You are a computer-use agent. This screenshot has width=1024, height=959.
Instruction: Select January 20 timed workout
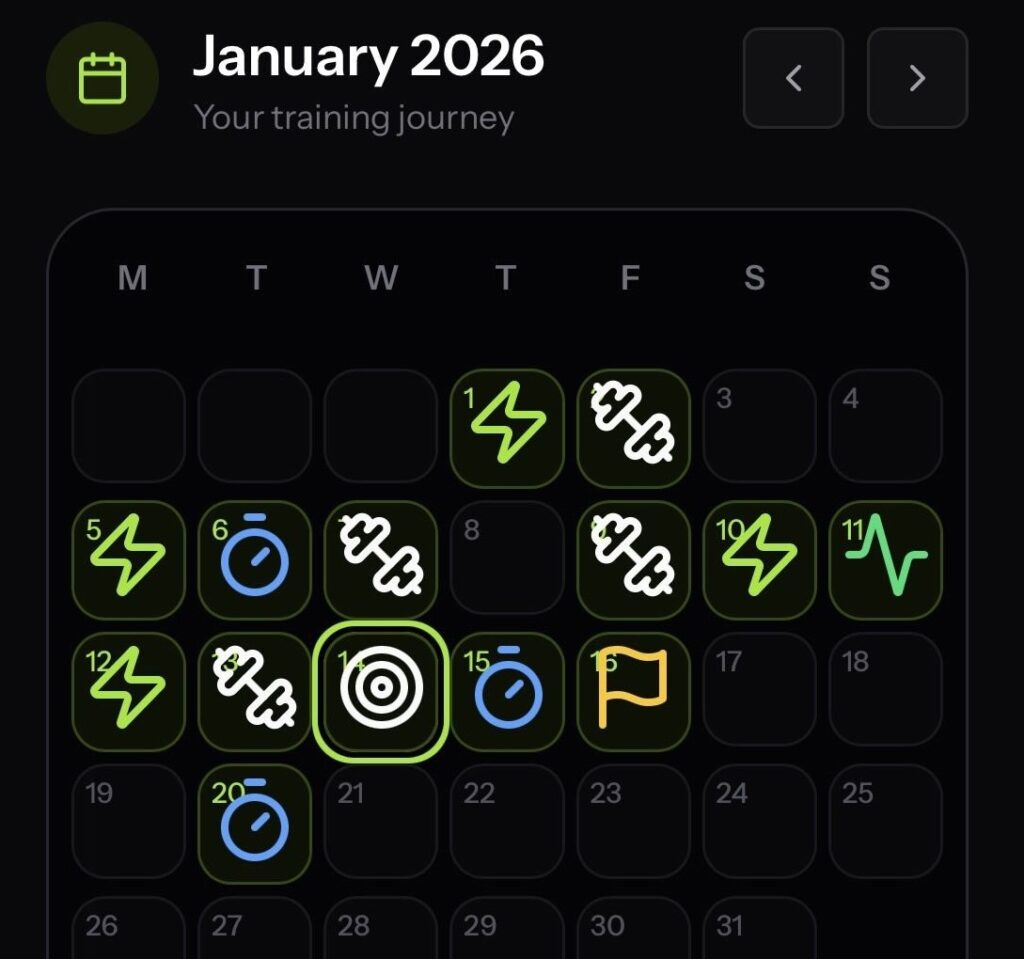(x=254, y=823)
